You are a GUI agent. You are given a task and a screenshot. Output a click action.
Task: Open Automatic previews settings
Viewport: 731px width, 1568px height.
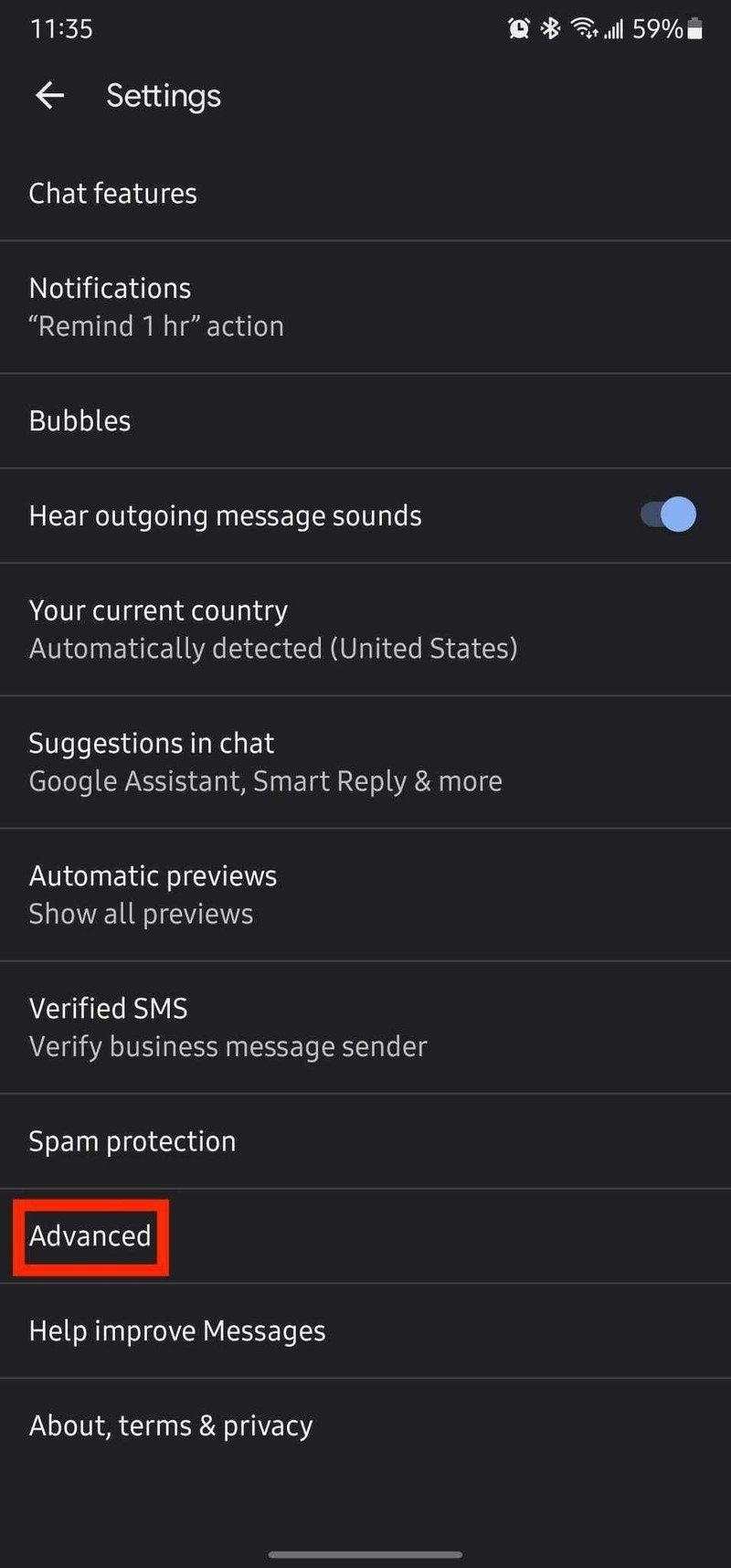153,893
